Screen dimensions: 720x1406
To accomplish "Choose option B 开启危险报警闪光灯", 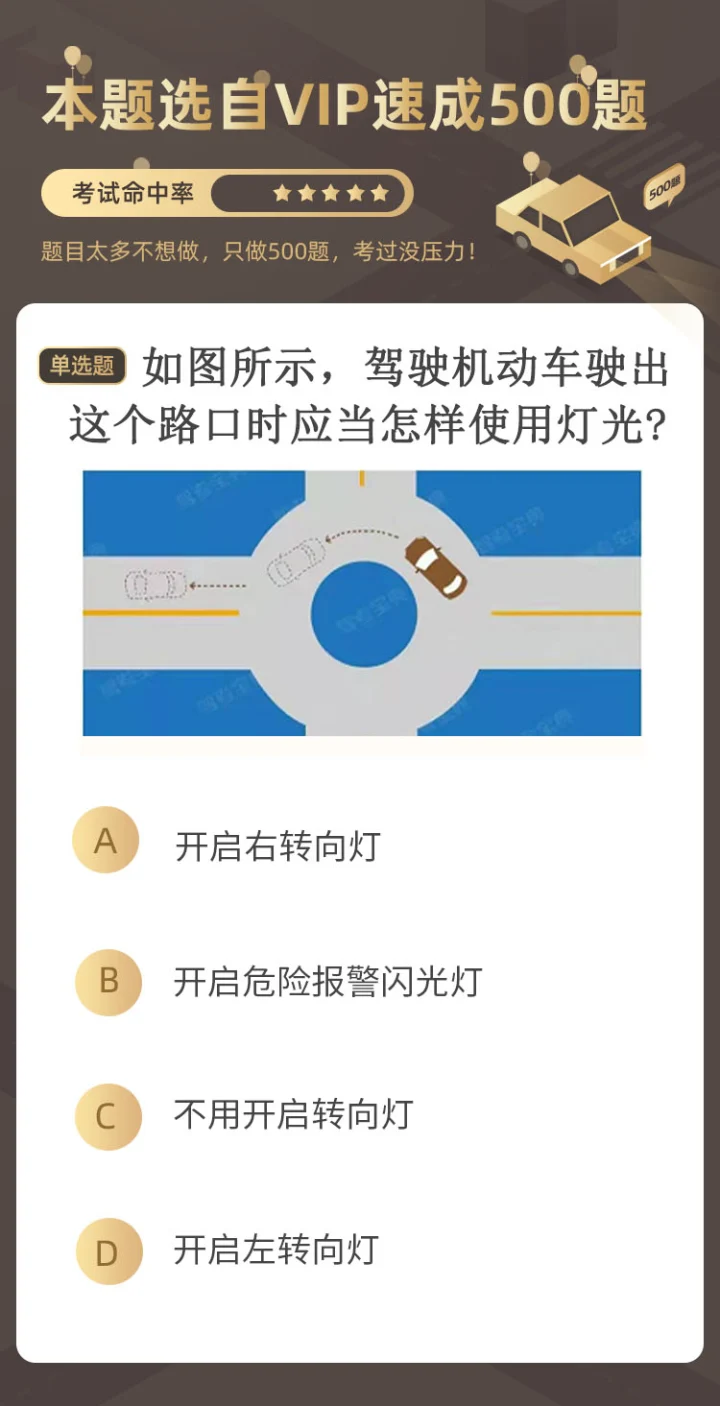I will [x=327, y=982].
